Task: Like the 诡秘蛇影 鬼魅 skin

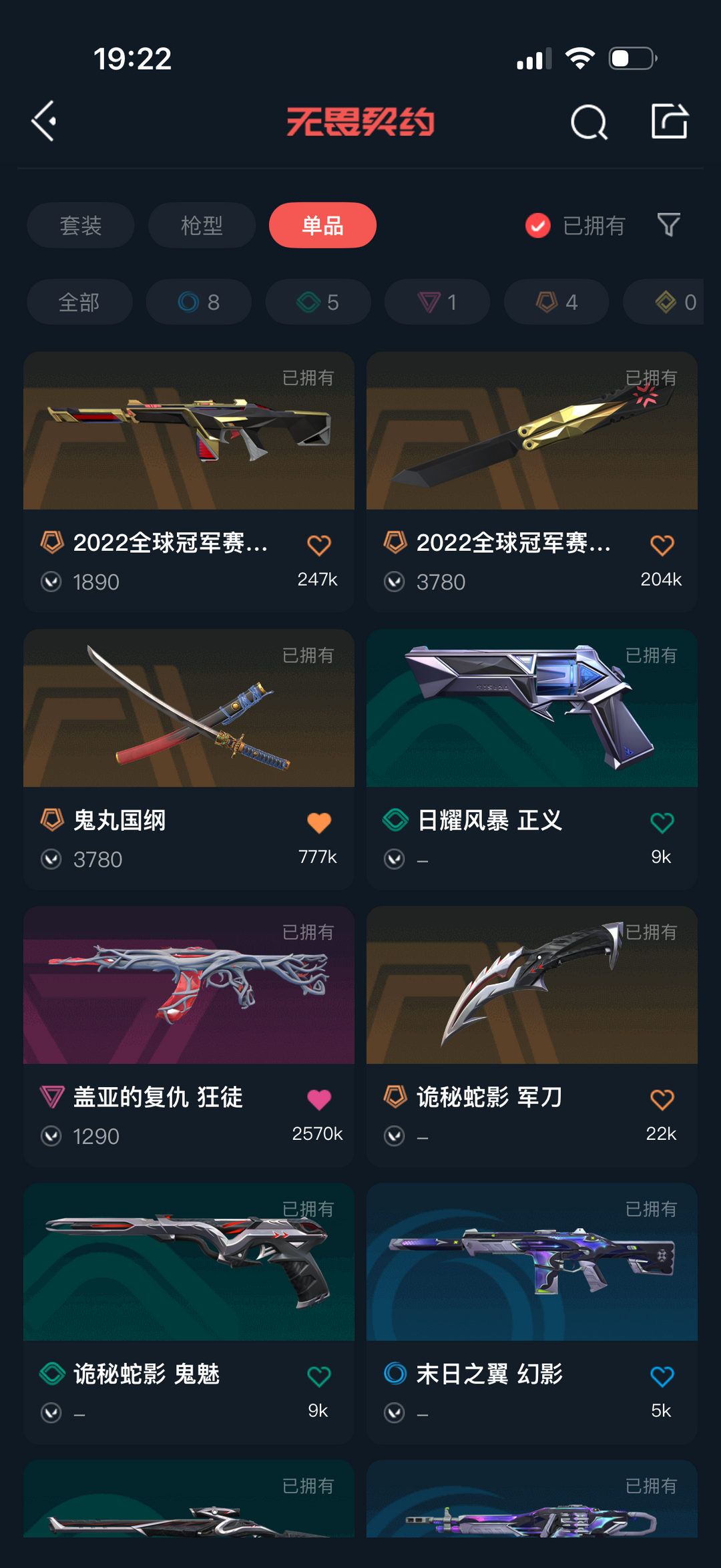Action: pos(319,1376)
